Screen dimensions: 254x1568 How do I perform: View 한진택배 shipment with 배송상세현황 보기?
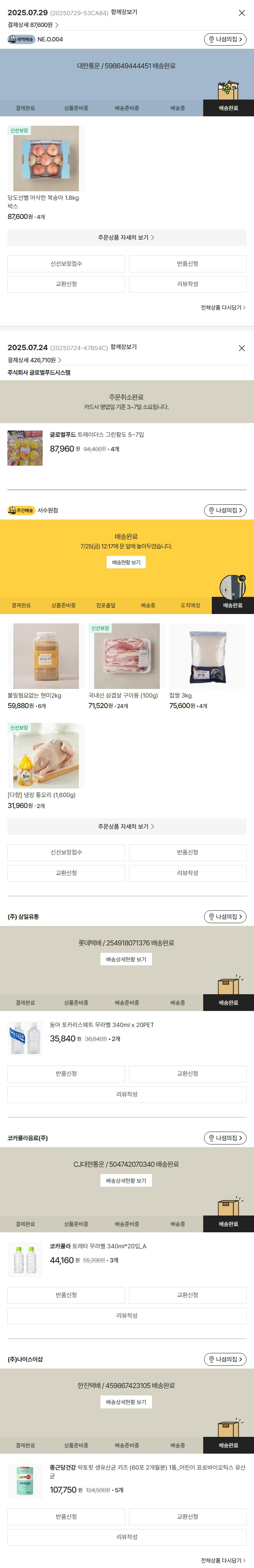click(126, 1402)
